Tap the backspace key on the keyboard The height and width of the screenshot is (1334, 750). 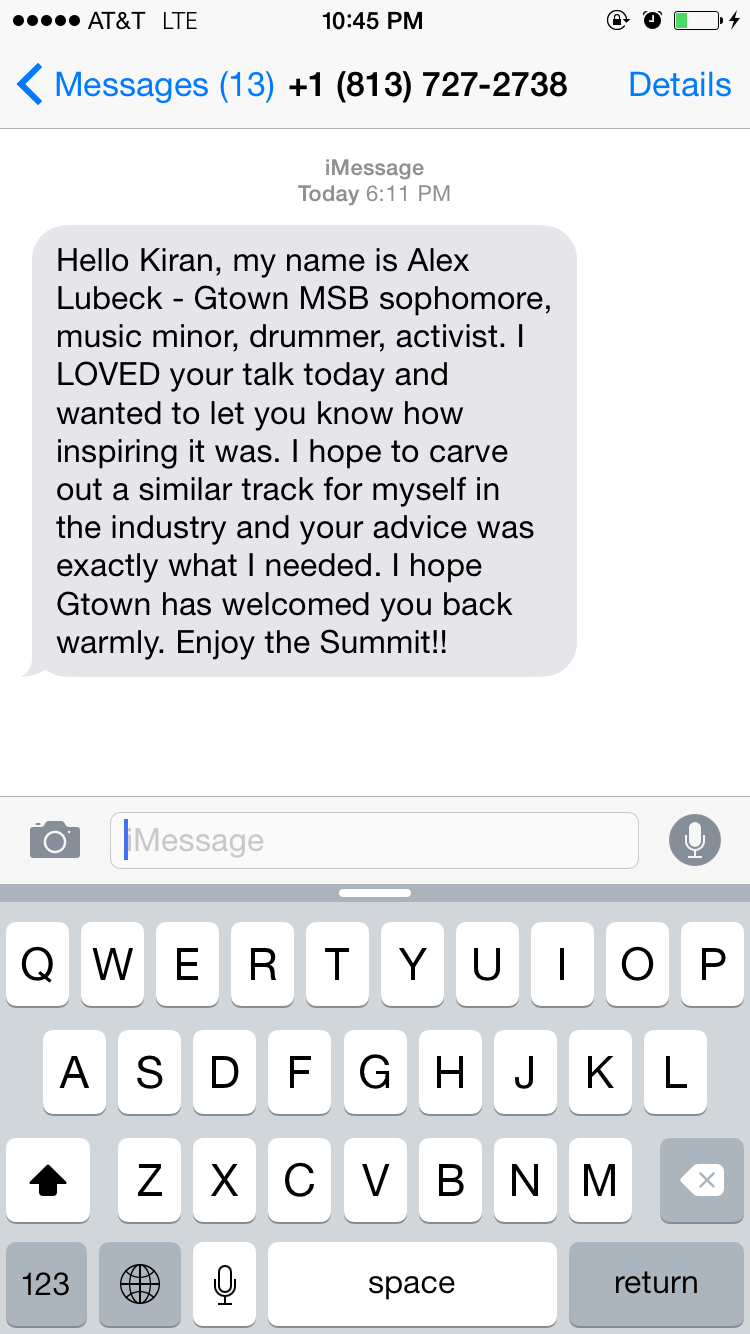coord(702,1180)
